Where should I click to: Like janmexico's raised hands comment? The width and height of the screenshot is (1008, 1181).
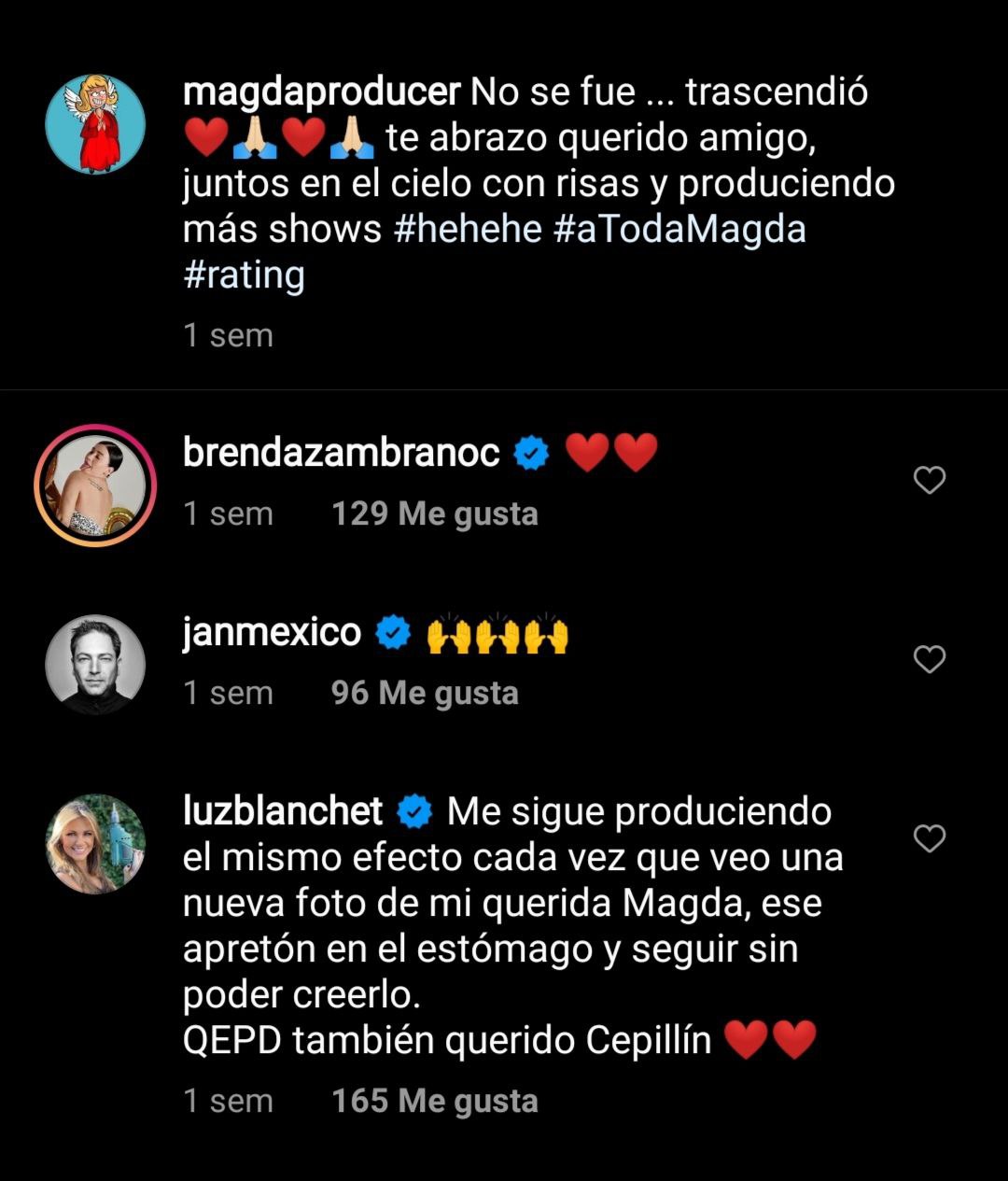tap(929, 659)
